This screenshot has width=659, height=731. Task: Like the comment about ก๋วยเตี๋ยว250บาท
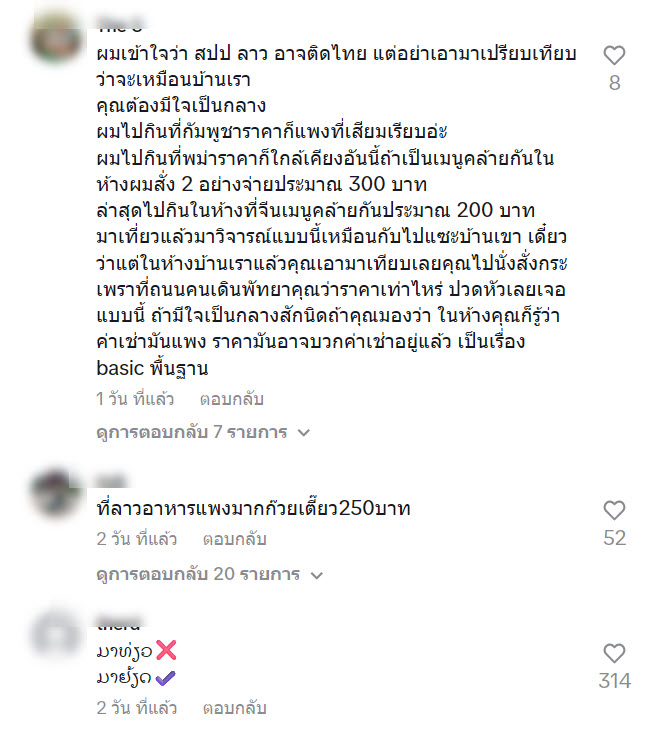(614, 511)
